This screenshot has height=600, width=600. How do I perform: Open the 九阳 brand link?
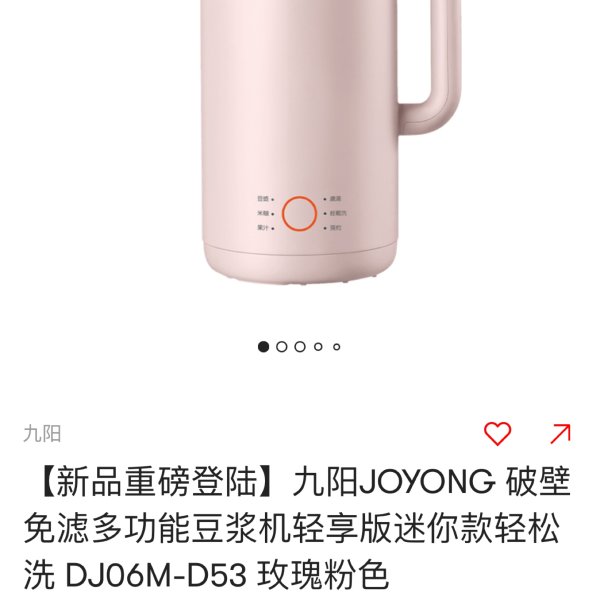(x=42, y=434)
